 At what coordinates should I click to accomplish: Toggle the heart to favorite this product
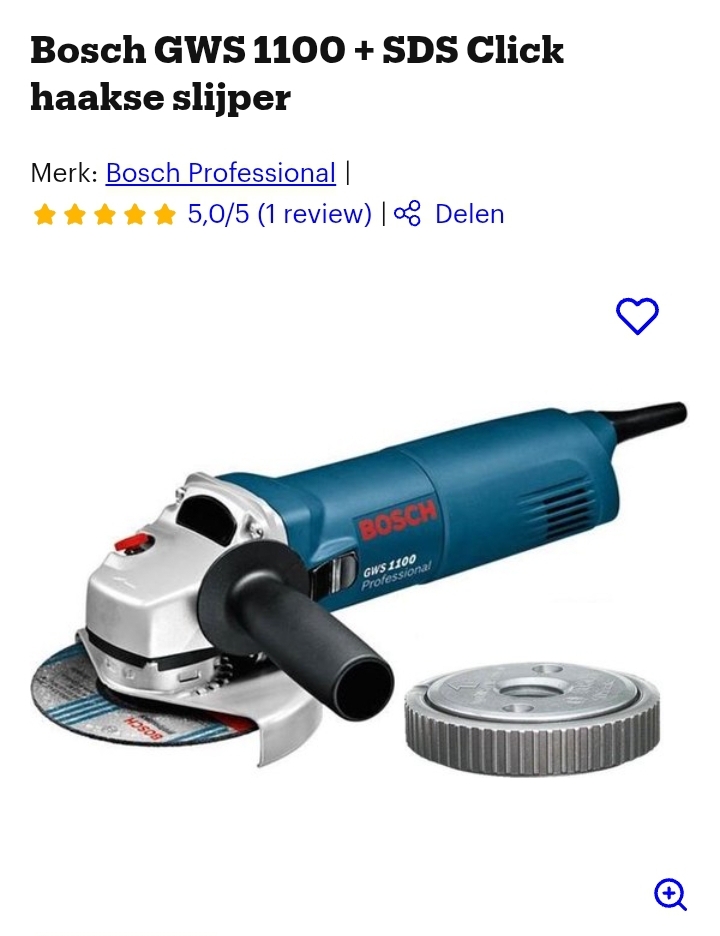636,315
